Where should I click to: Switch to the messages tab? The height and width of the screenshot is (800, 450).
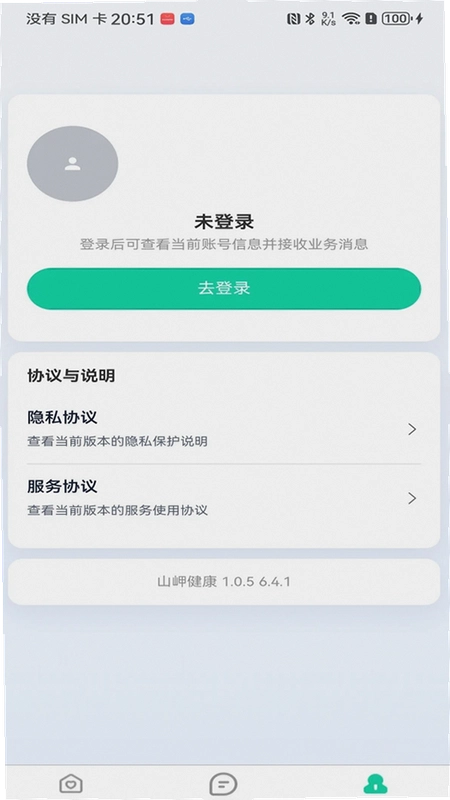tap(223, 783)
